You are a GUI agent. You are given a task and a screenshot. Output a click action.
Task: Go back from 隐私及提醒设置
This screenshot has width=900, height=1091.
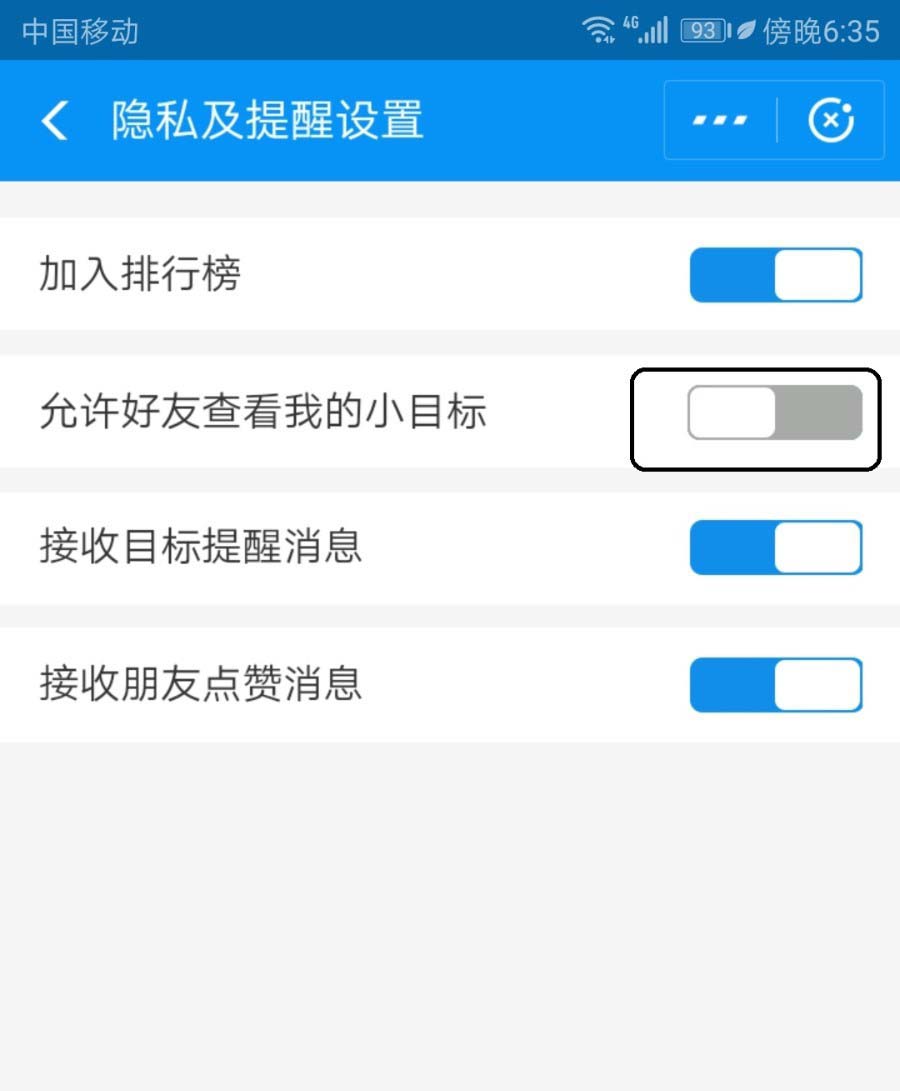tap(55, 121)
